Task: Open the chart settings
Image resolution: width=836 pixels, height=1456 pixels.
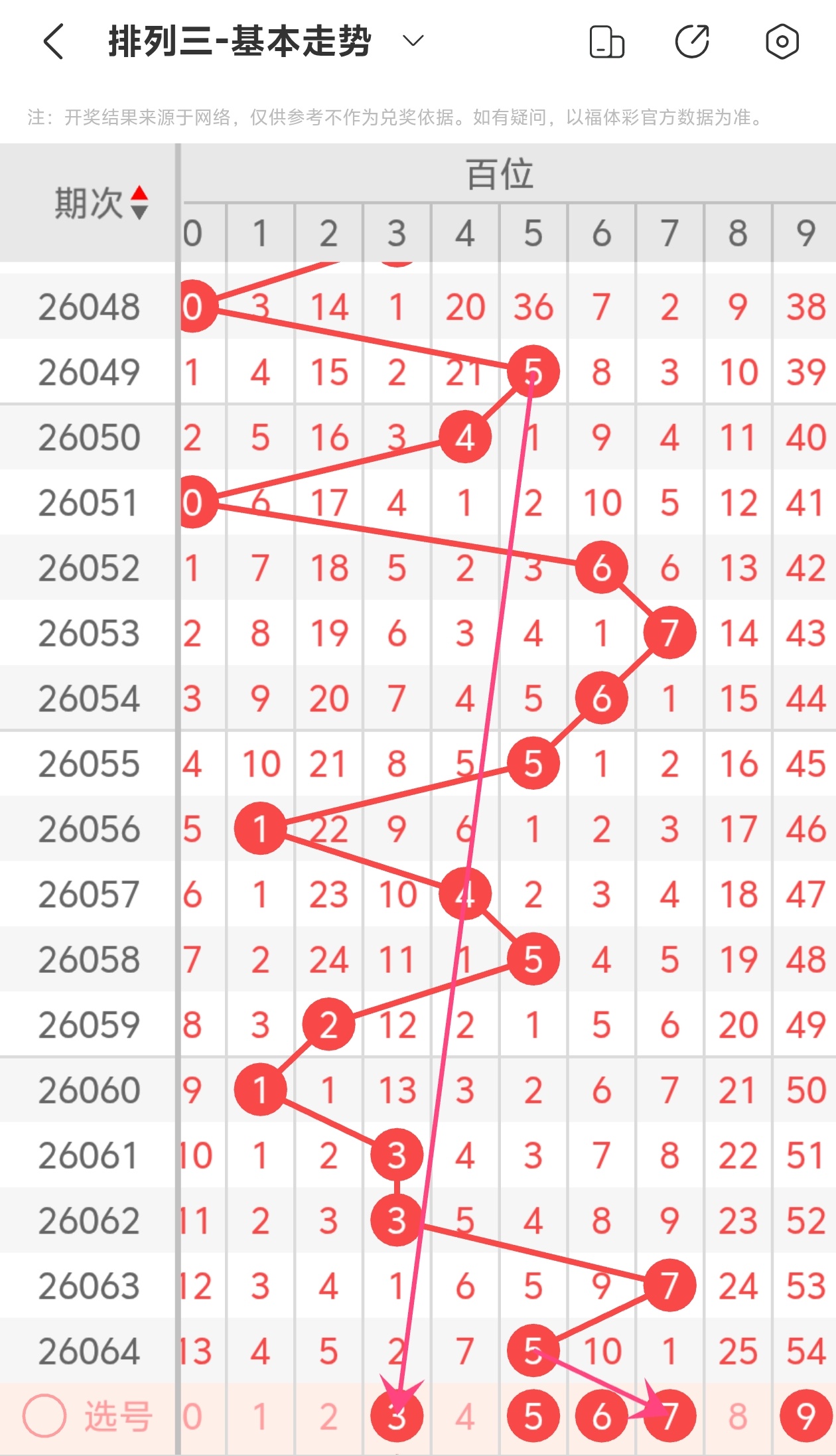Action: [782, 42]
